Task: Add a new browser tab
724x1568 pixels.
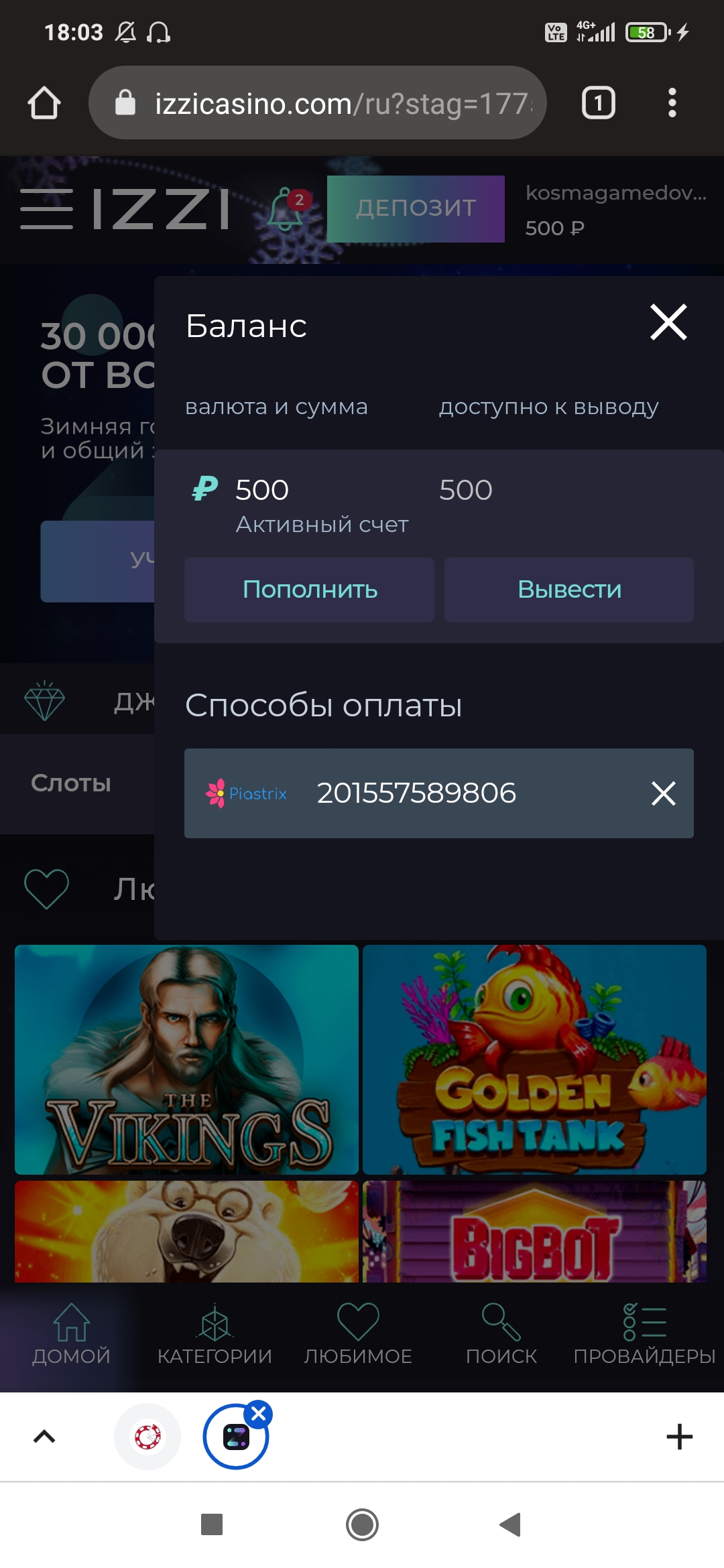Action: (679, 1437)
